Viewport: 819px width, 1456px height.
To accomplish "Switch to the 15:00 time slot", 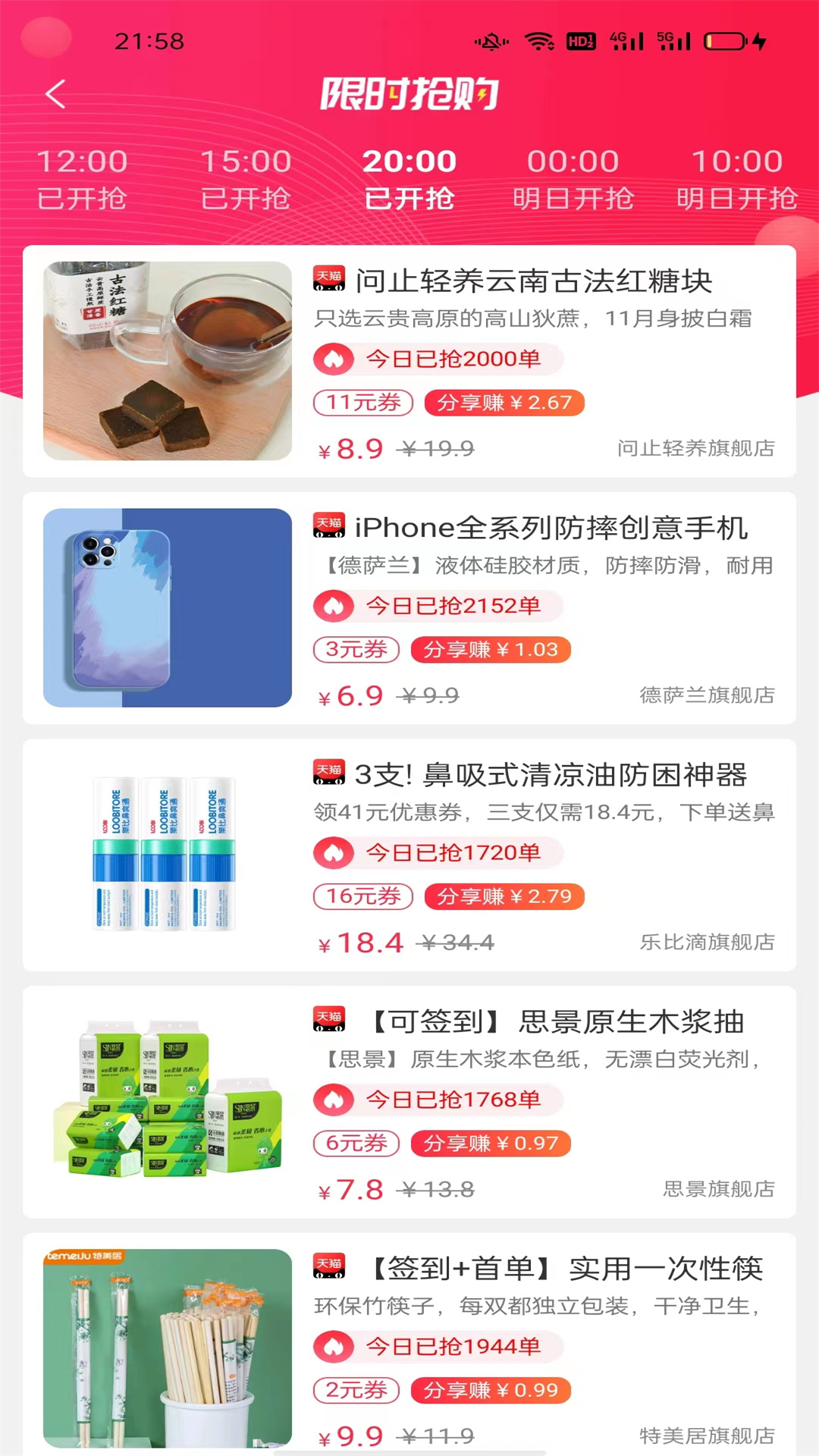I will tap(246, 180).
